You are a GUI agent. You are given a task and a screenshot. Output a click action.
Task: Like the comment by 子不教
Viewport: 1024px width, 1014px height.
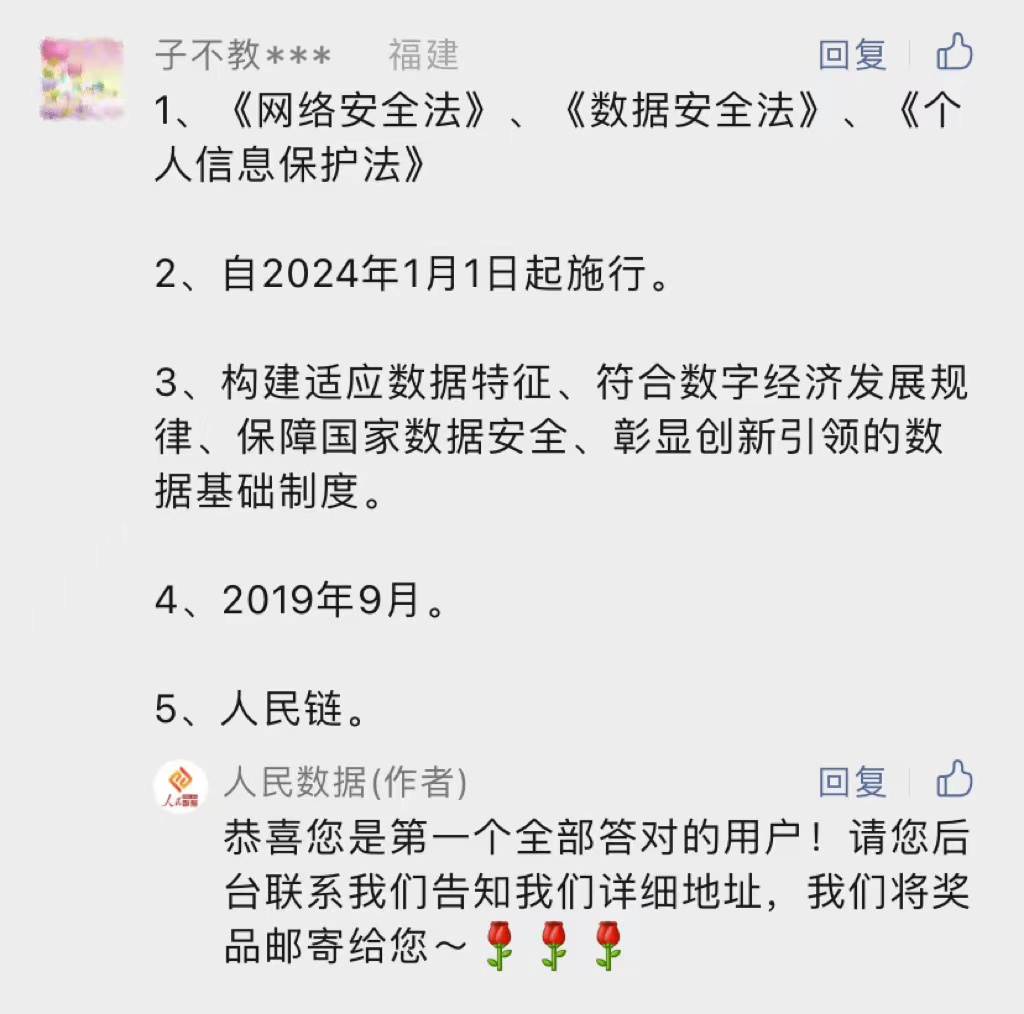coord(954,52)
